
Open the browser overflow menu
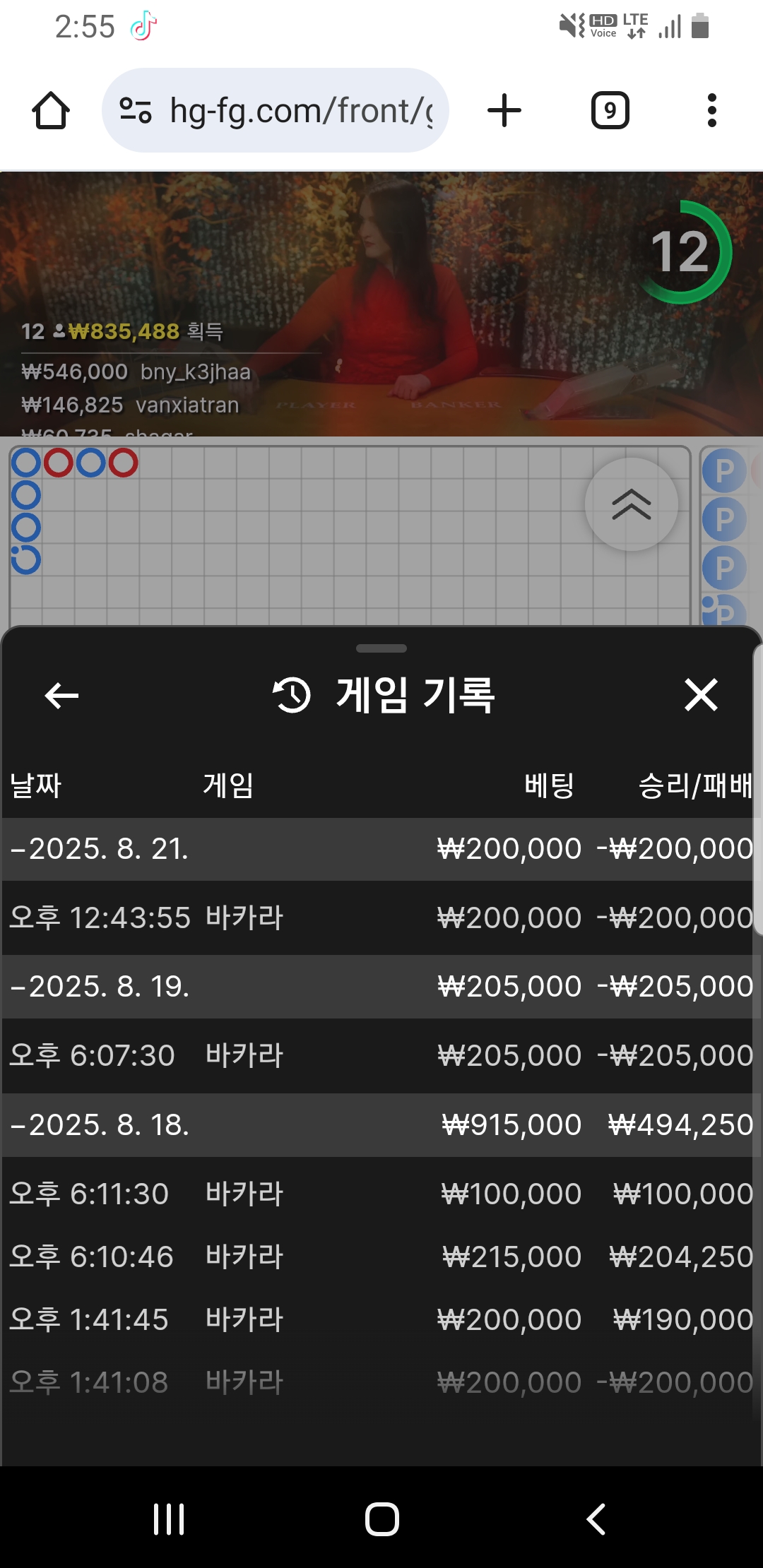(x=712, y=111)
